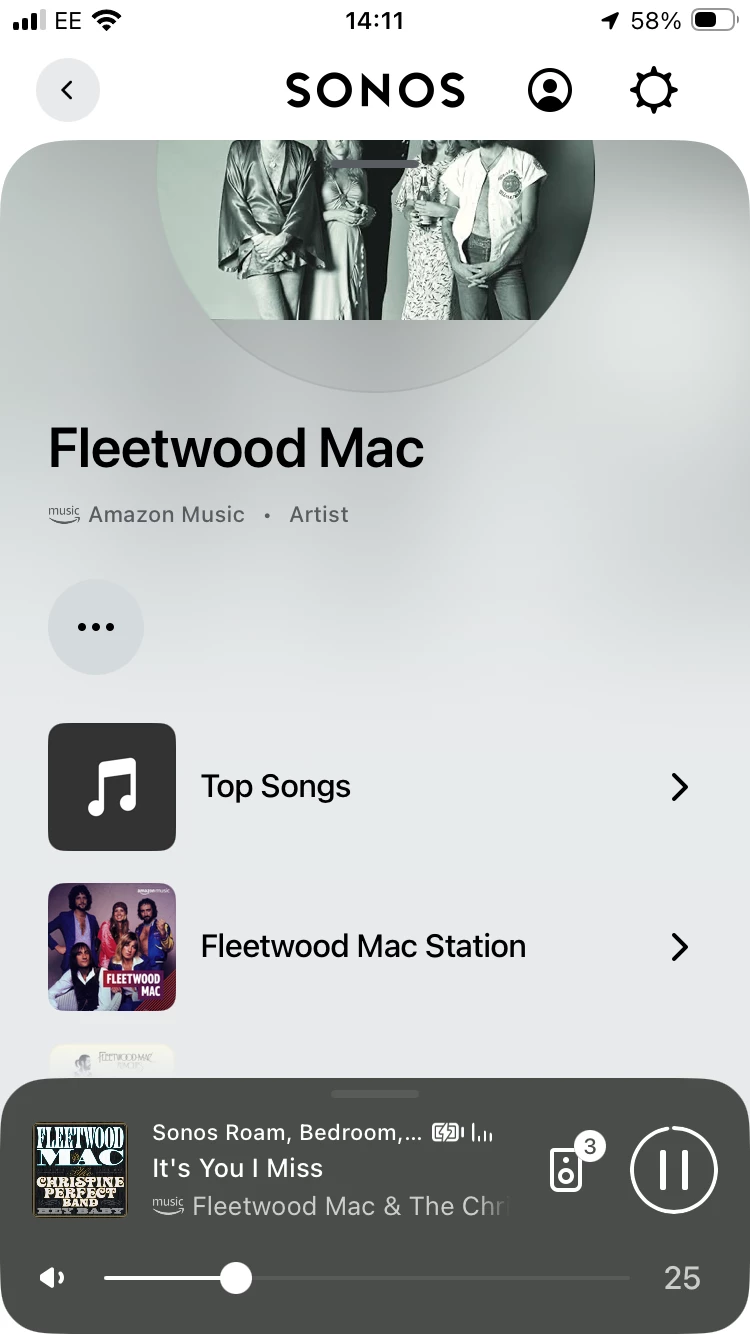750x1334 pixels.
Task: Pause the currently playing song
Action: pyautogui.click(x=673, y=1169)
